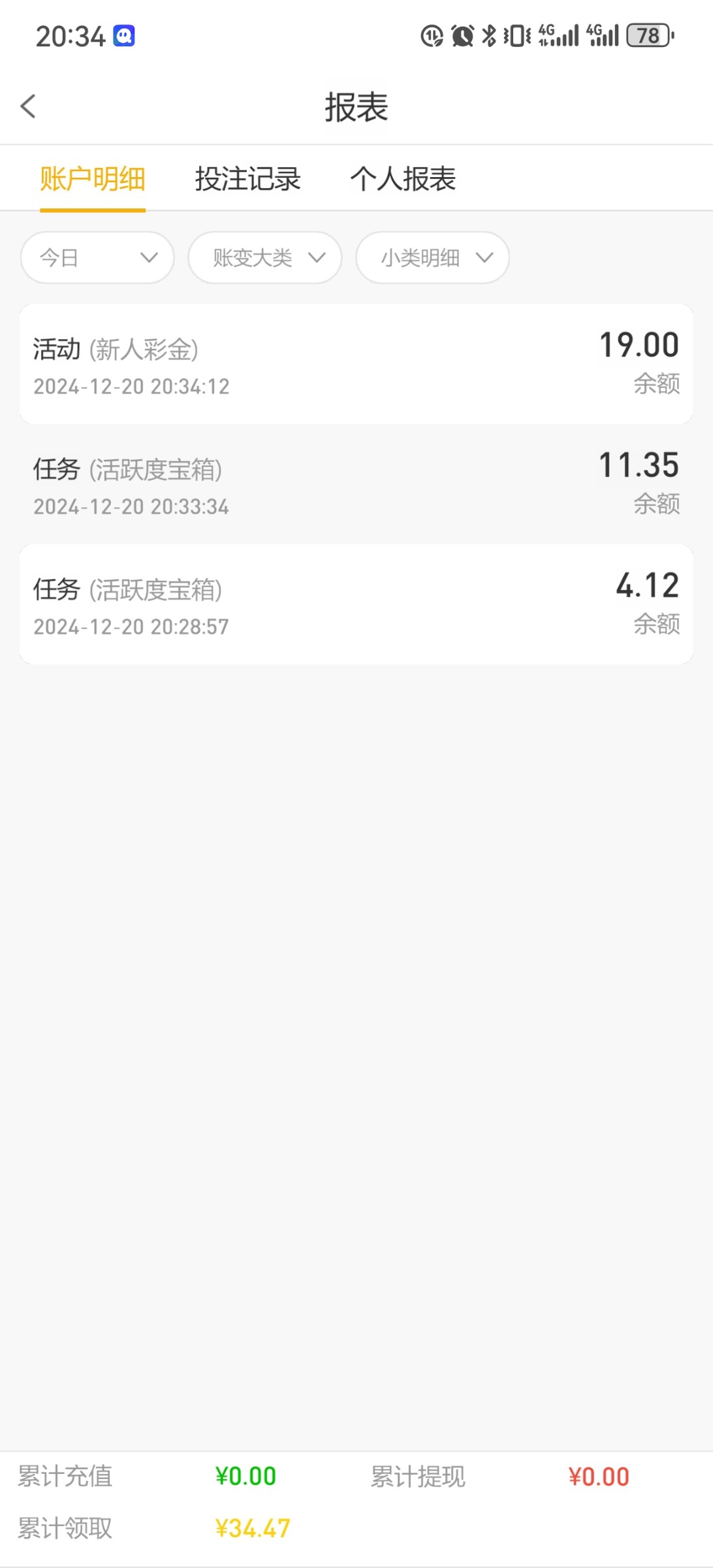Expand the 小类明细 filter dropdown
The width and height of the screenshot is (713, 1568).
[432, 257]
